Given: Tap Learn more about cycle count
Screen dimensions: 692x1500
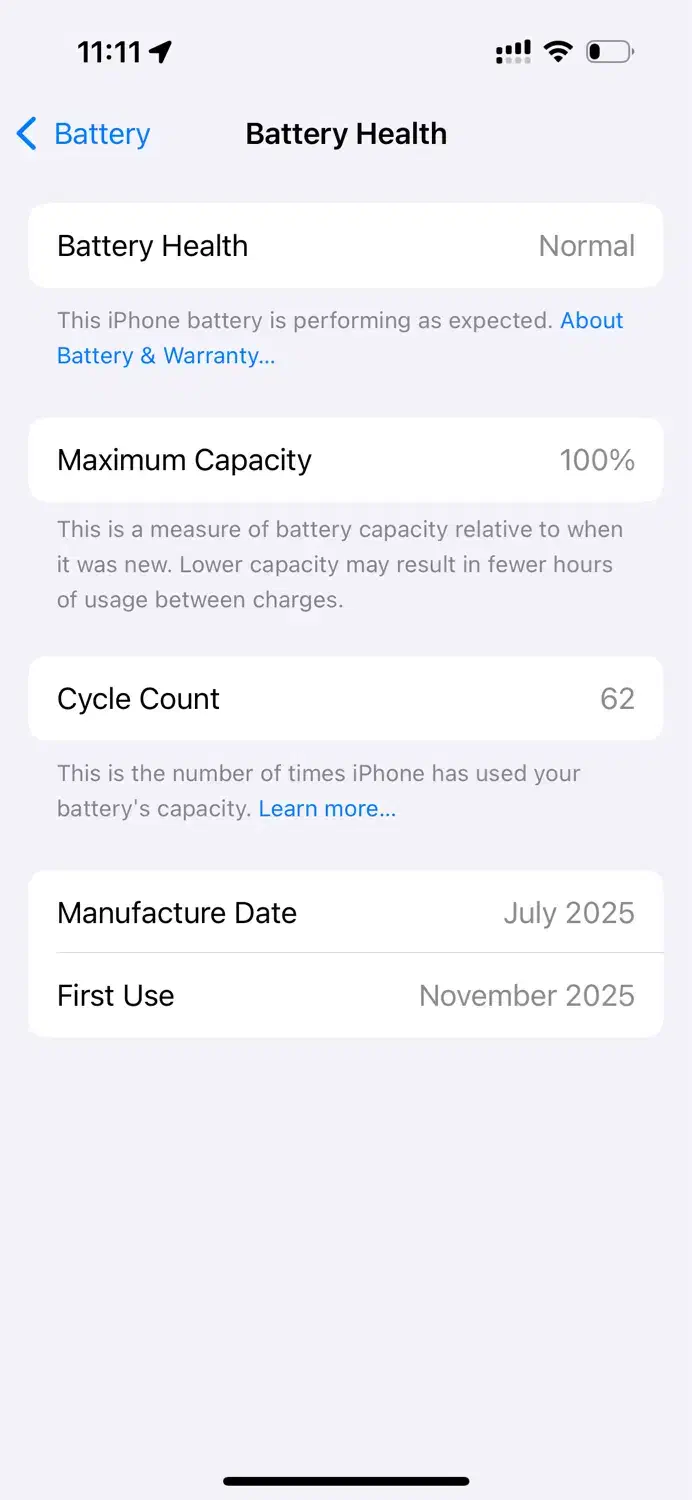Looking at the screenshot, I should 327,809.
